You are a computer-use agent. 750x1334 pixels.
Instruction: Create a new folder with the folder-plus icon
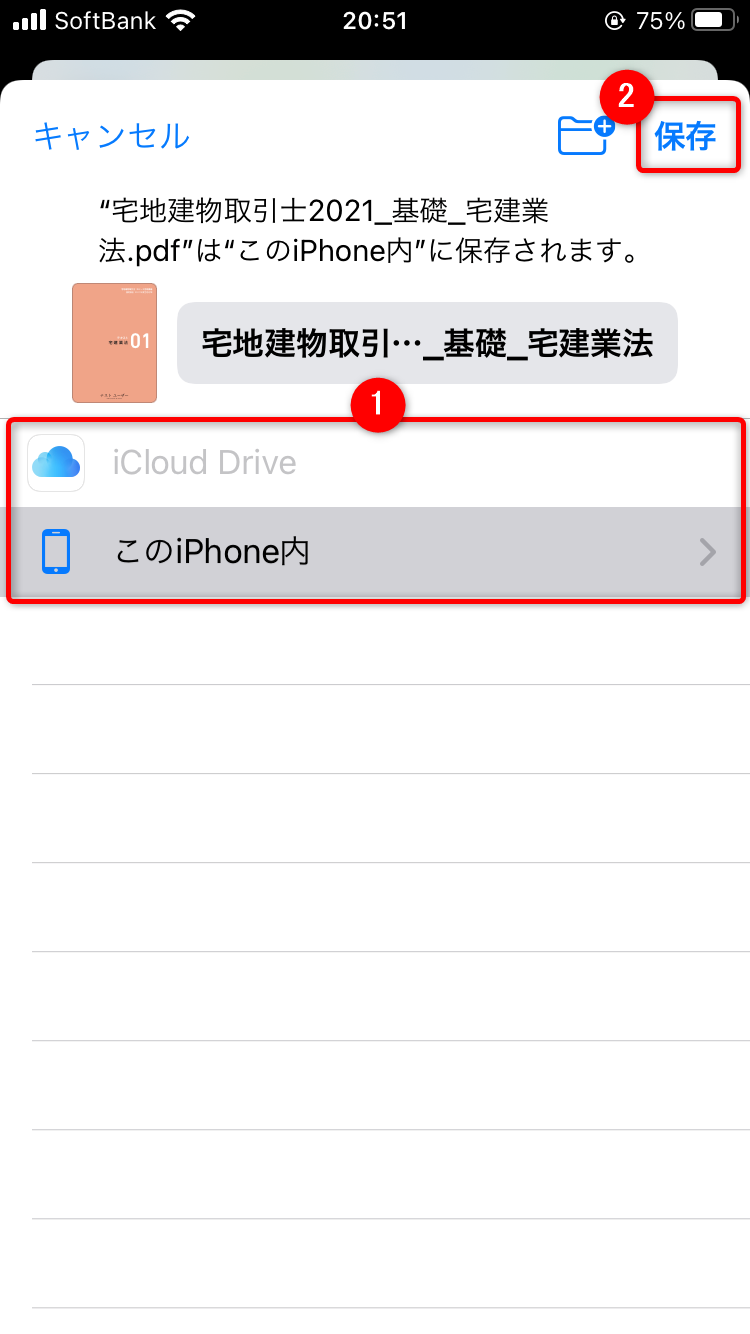pyautogui.click(x=585, y=135)
